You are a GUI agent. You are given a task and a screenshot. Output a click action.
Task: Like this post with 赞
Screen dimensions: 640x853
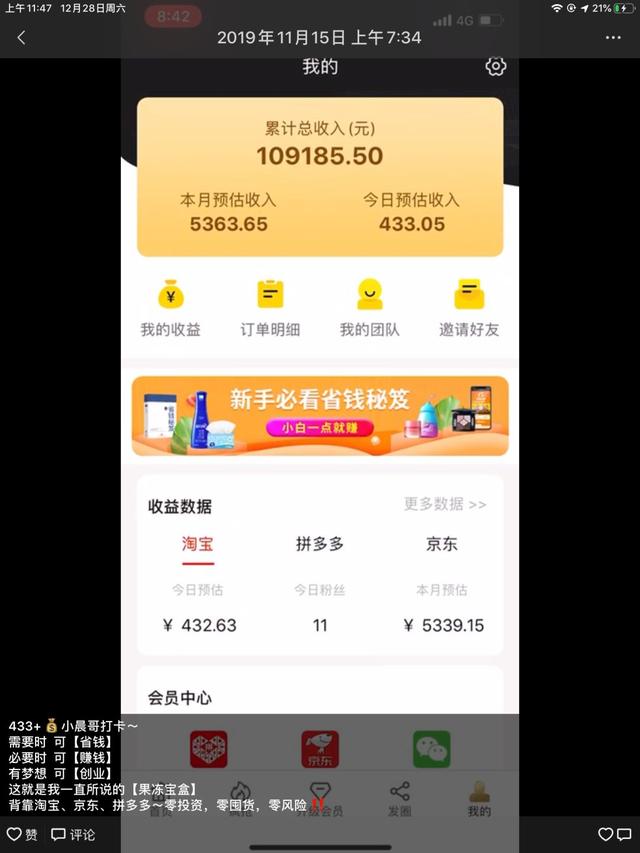coord(22,834)
